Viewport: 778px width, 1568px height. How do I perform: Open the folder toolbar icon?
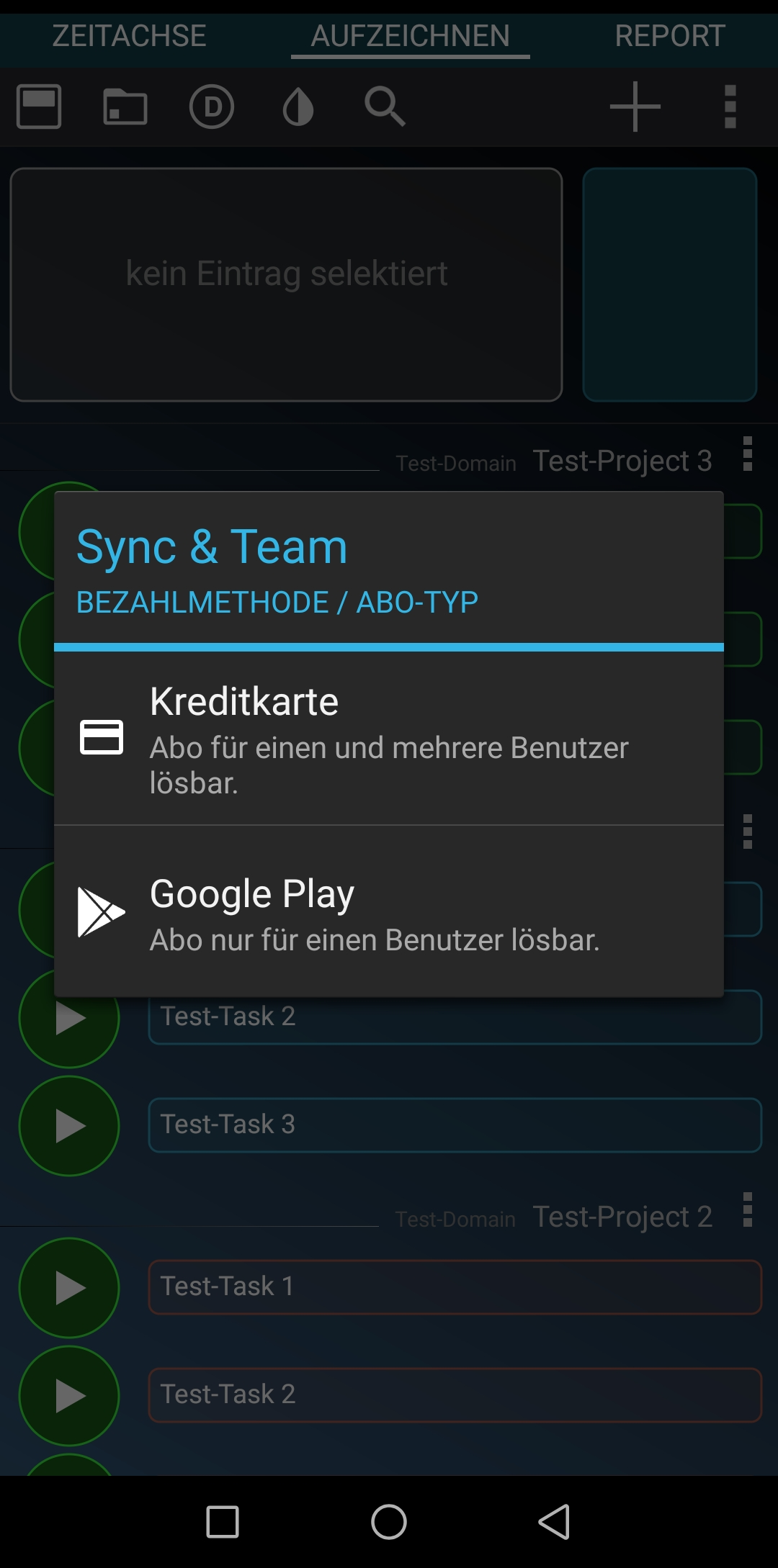pyautogui.click(x=125, y=107)
